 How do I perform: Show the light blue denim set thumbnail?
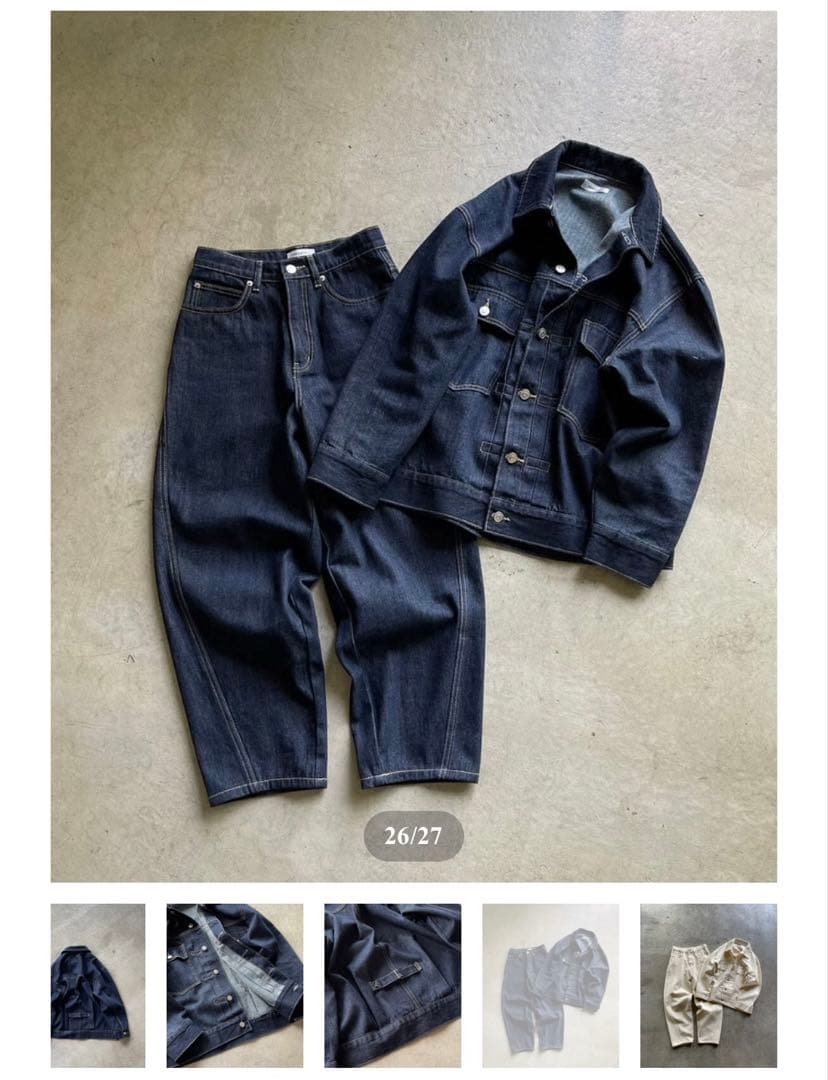coord(550,985)
